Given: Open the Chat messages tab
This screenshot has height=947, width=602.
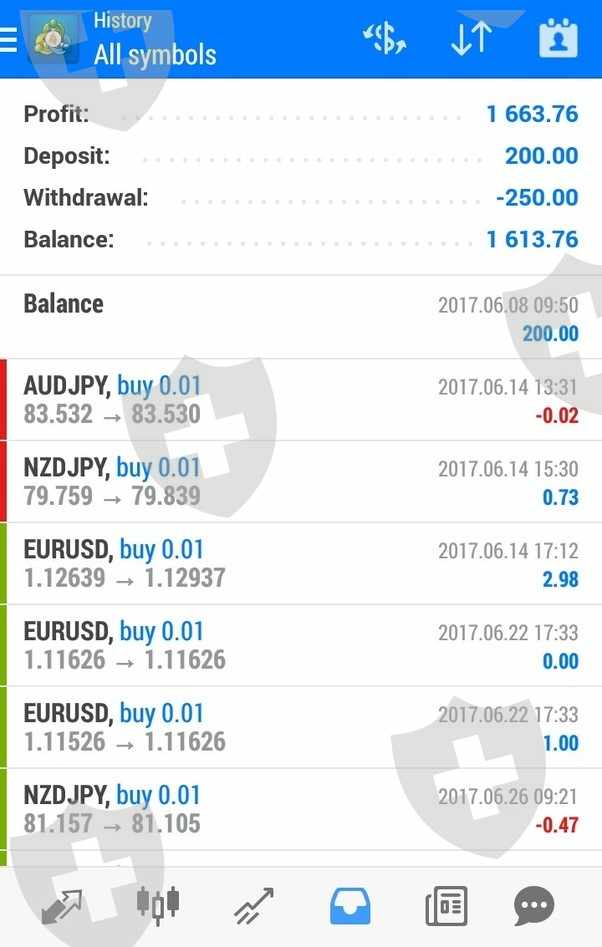Looking at the screenshot, I should pyautogui.click(x=534, y=905).
